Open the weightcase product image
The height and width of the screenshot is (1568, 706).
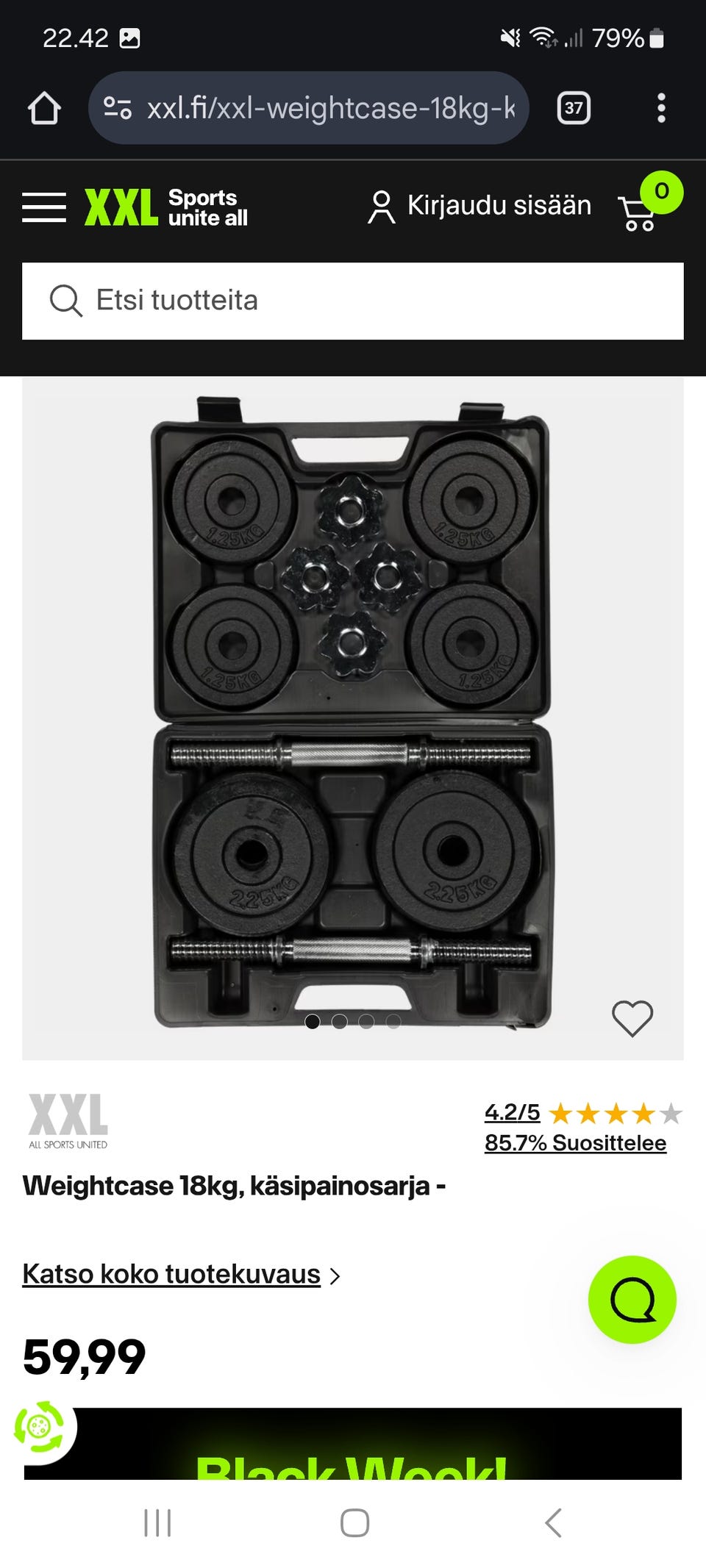coord(353,713)
